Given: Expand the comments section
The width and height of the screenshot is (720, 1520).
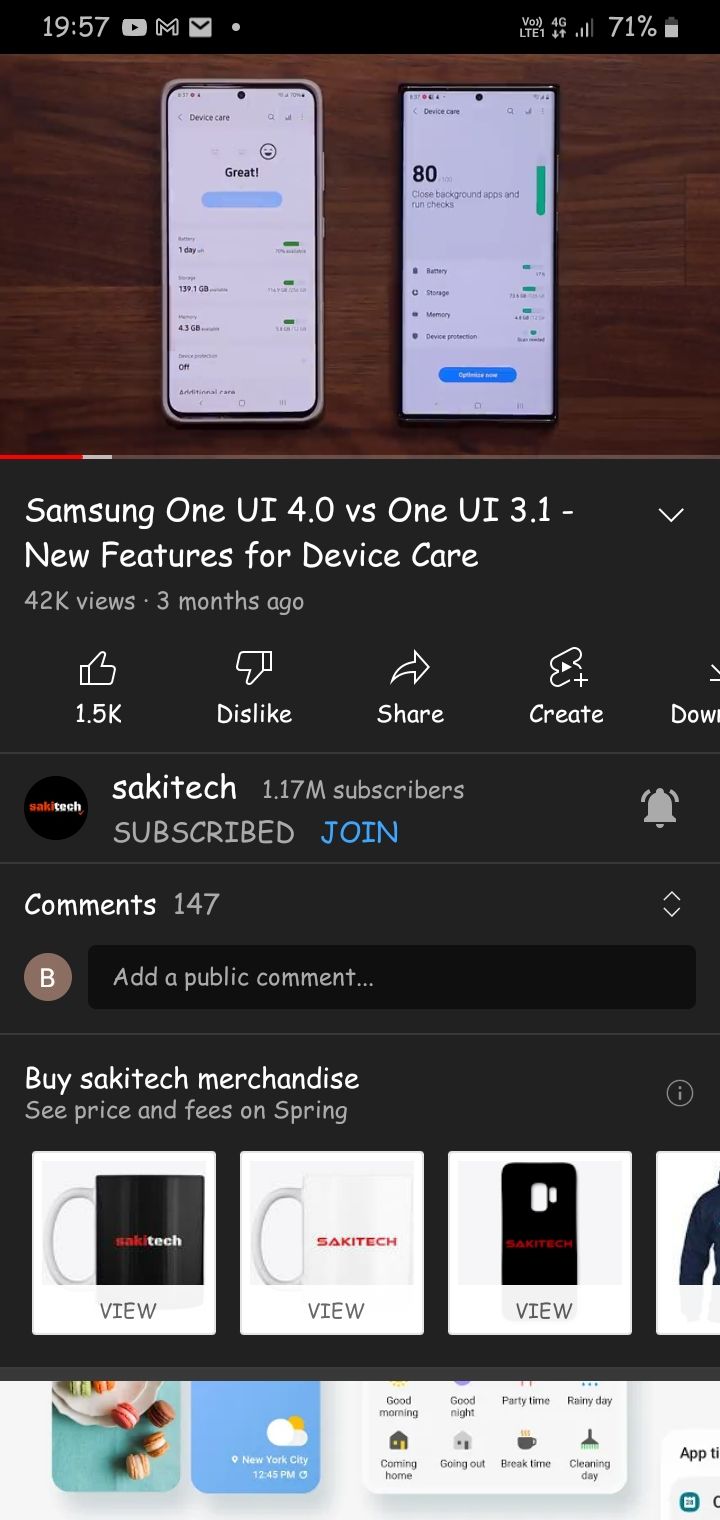Looking at the screenshot, I should click(x=672, y=904).
